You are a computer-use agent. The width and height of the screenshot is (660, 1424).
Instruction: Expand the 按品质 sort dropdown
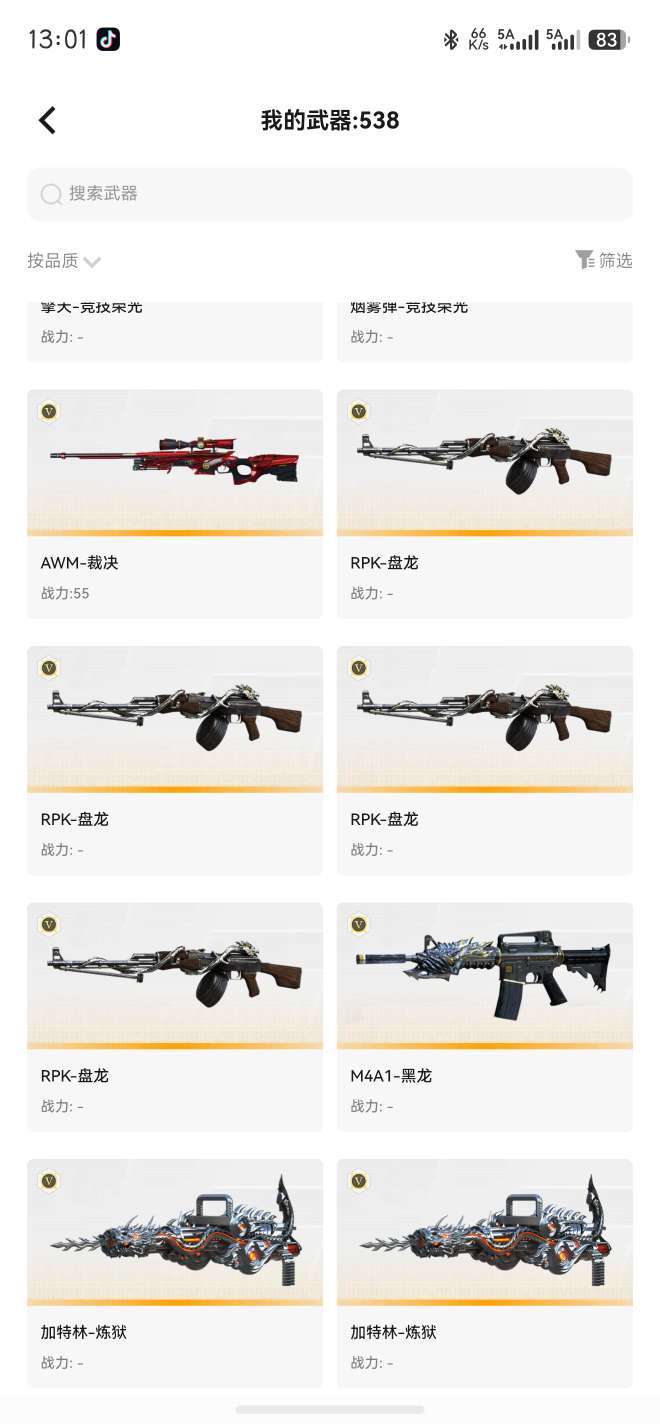pos(64,261)
